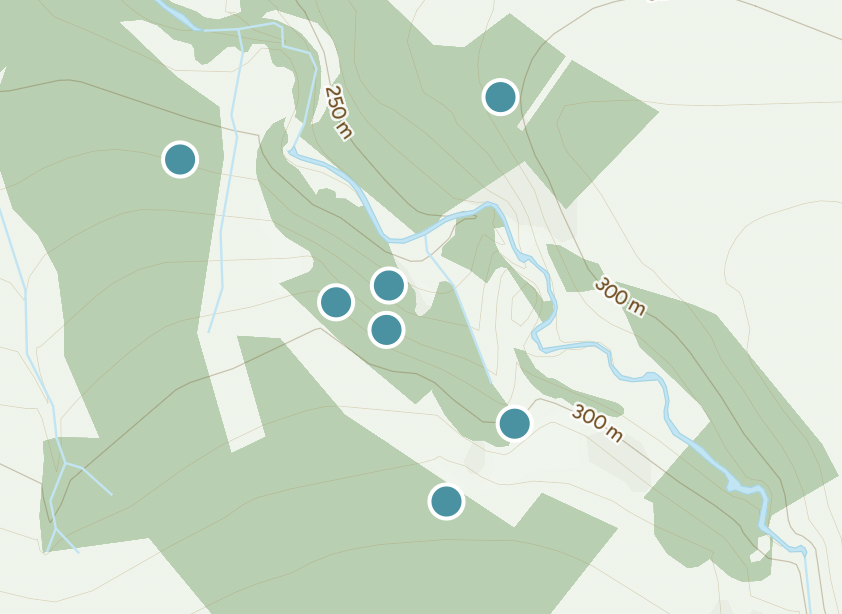Image resolution: width=842 pixels, height=614 pixels.
Task: Select the top marker of the three-marker cluster
Action: coord(389,285)
